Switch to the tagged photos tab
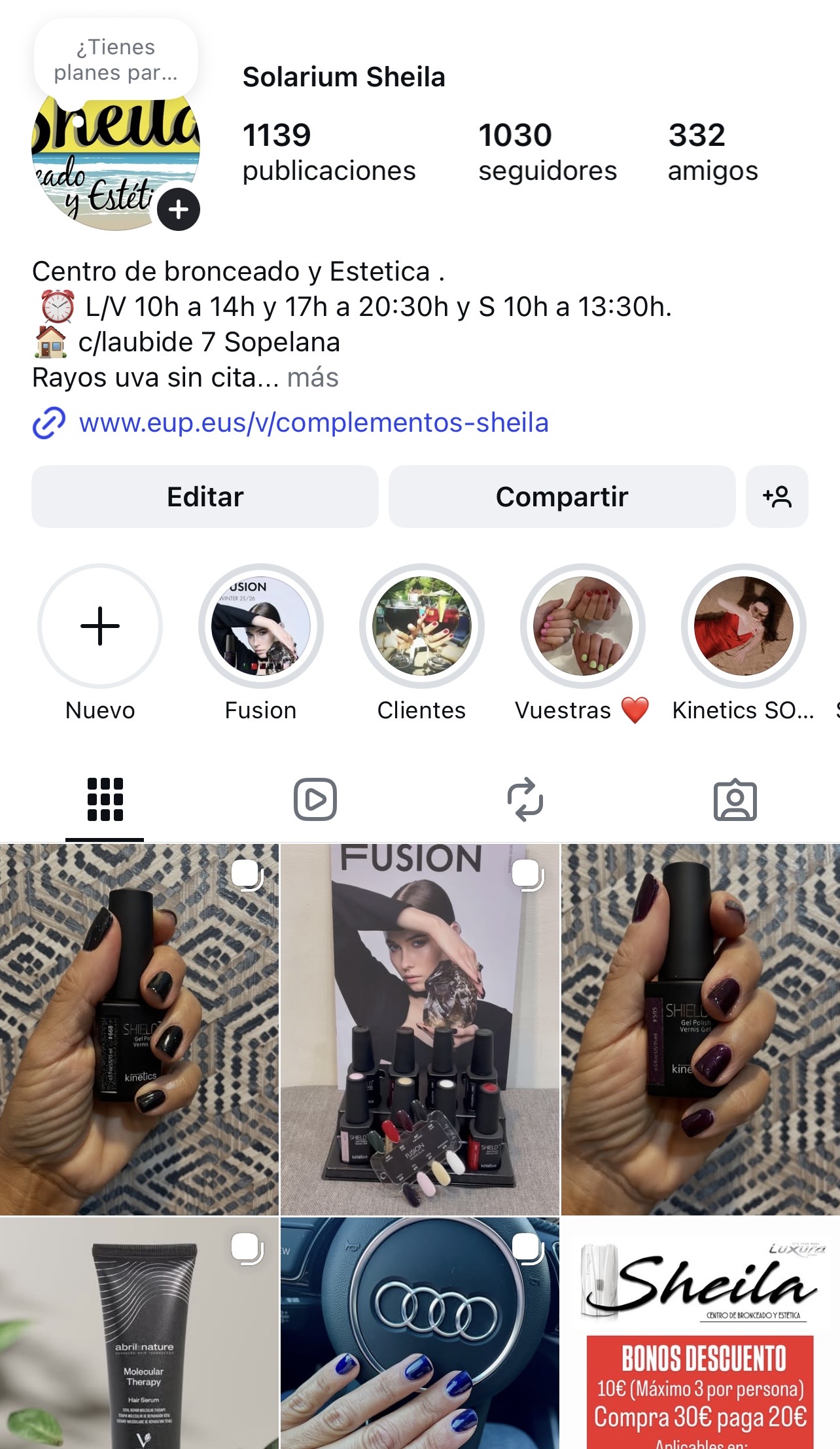The width and height of the screenshot is (840, 1449). coord(735,799)
